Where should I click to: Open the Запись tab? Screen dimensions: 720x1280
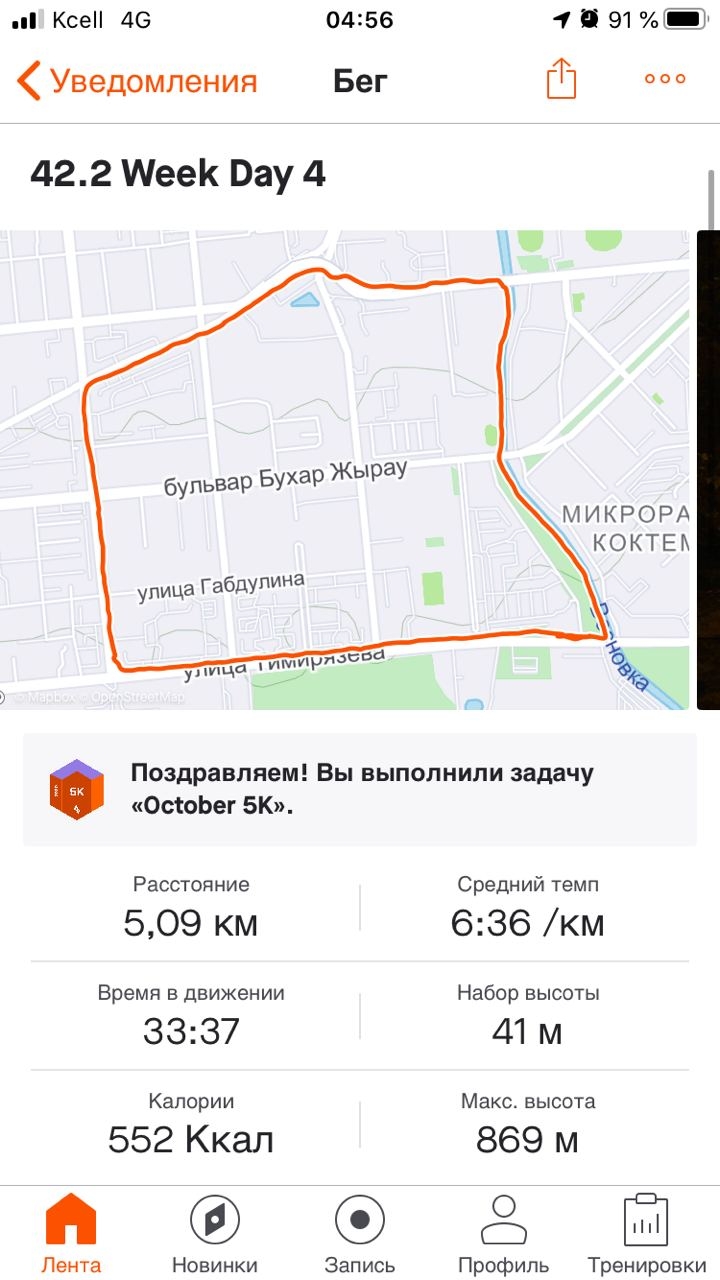[x=360, y=1233]
